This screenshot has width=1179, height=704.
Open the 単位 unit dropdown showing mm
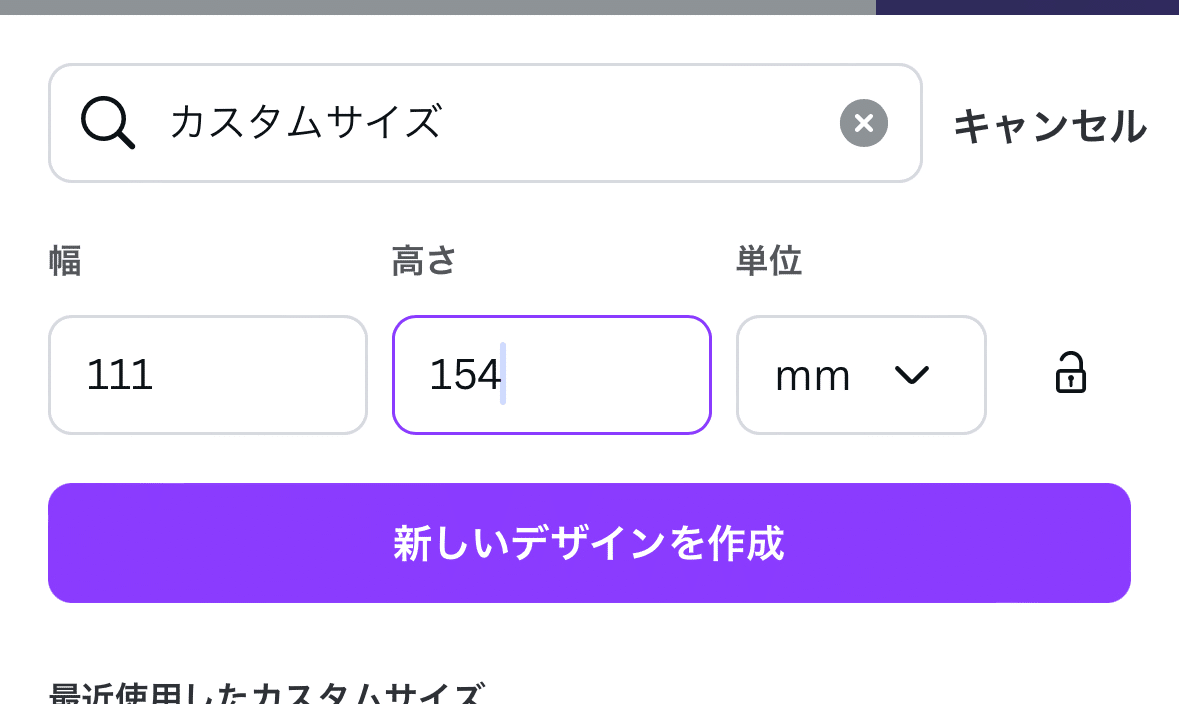click(861, 375)
